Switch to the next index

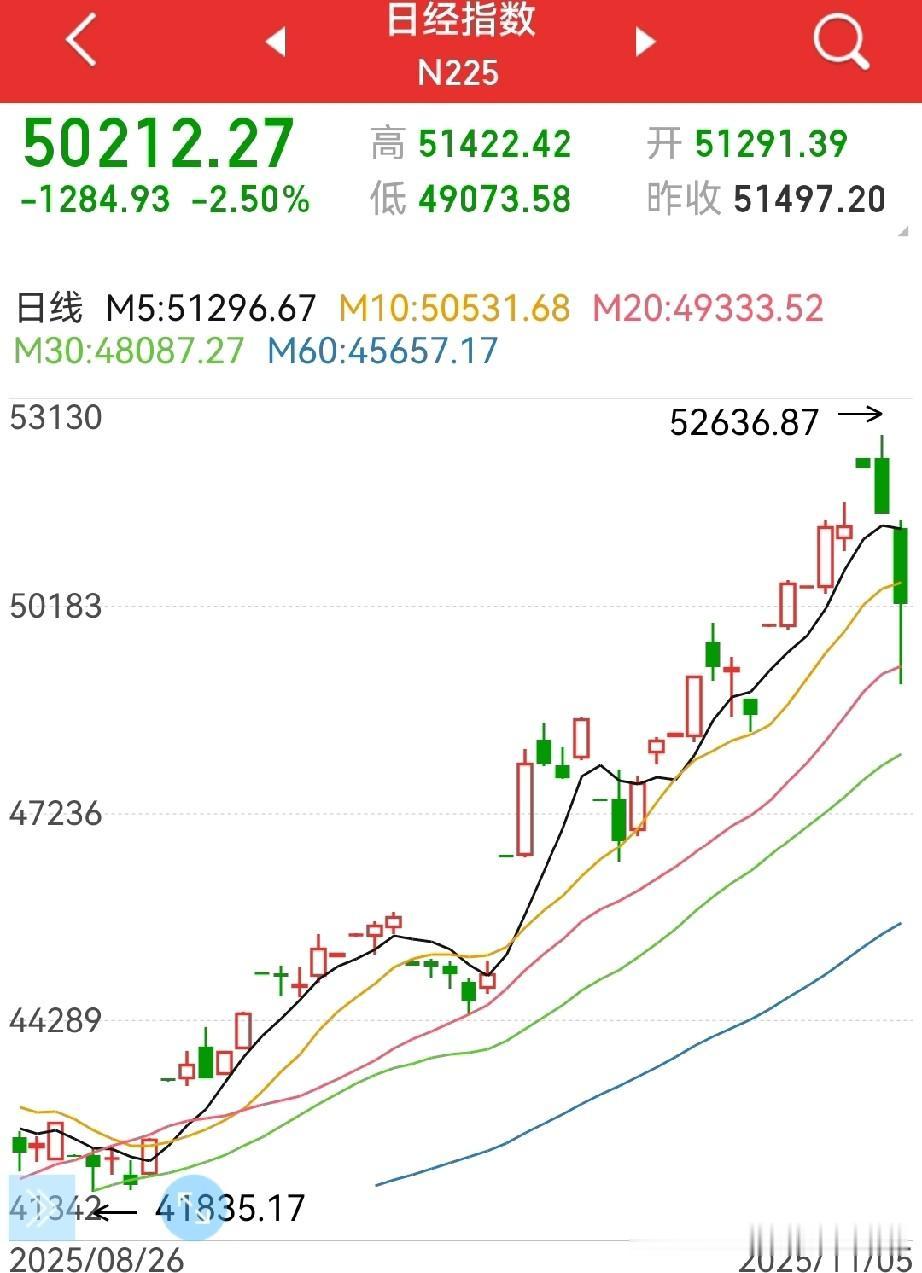[645, 42]
